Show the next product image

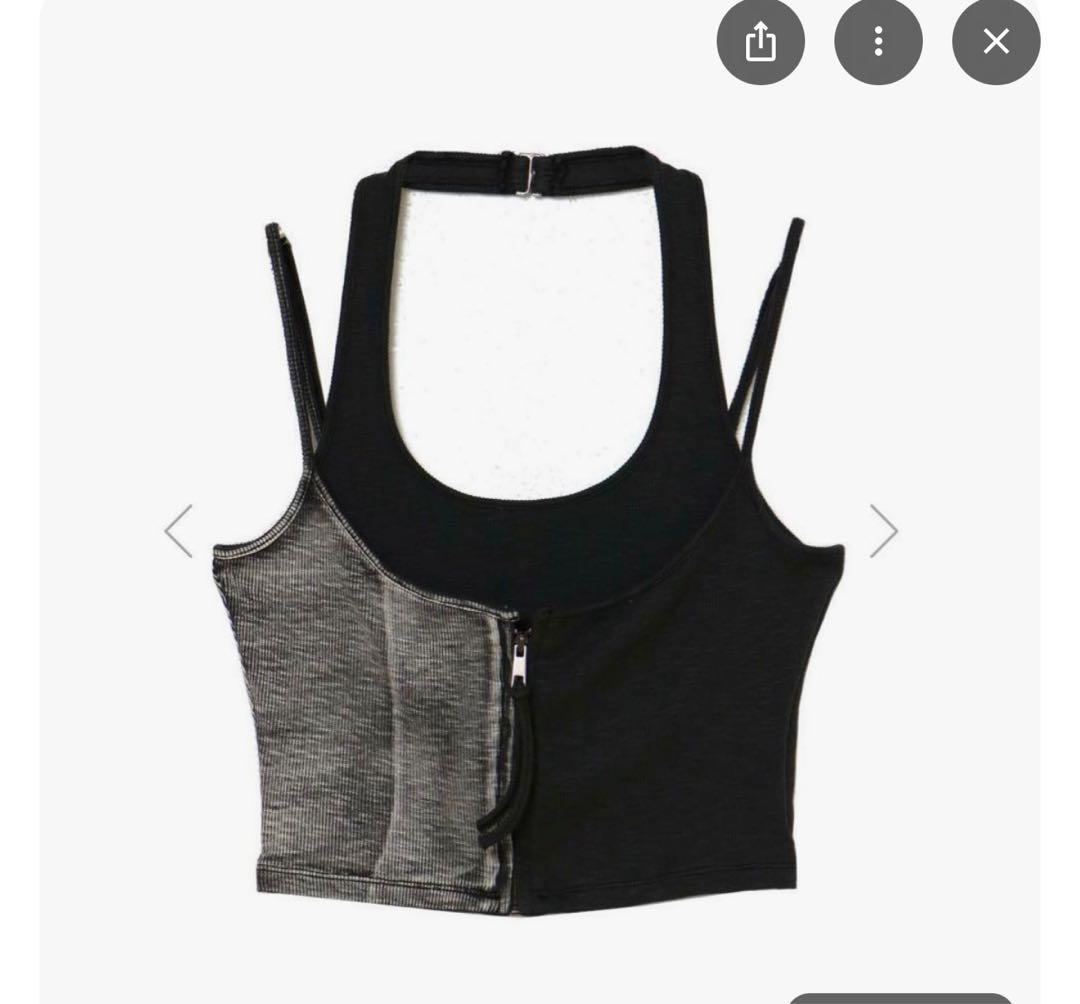[x=883, y=531]
